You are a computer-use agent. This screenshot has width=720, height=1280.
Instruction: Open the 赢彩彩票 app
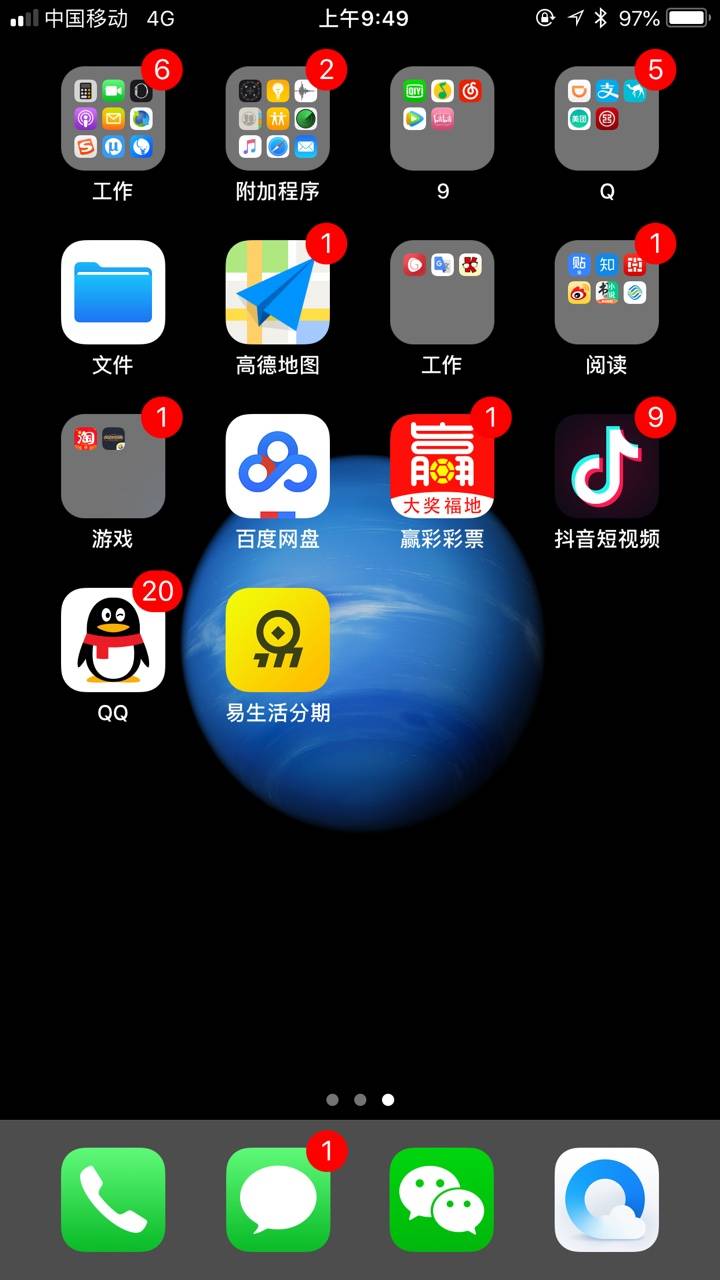442,466
